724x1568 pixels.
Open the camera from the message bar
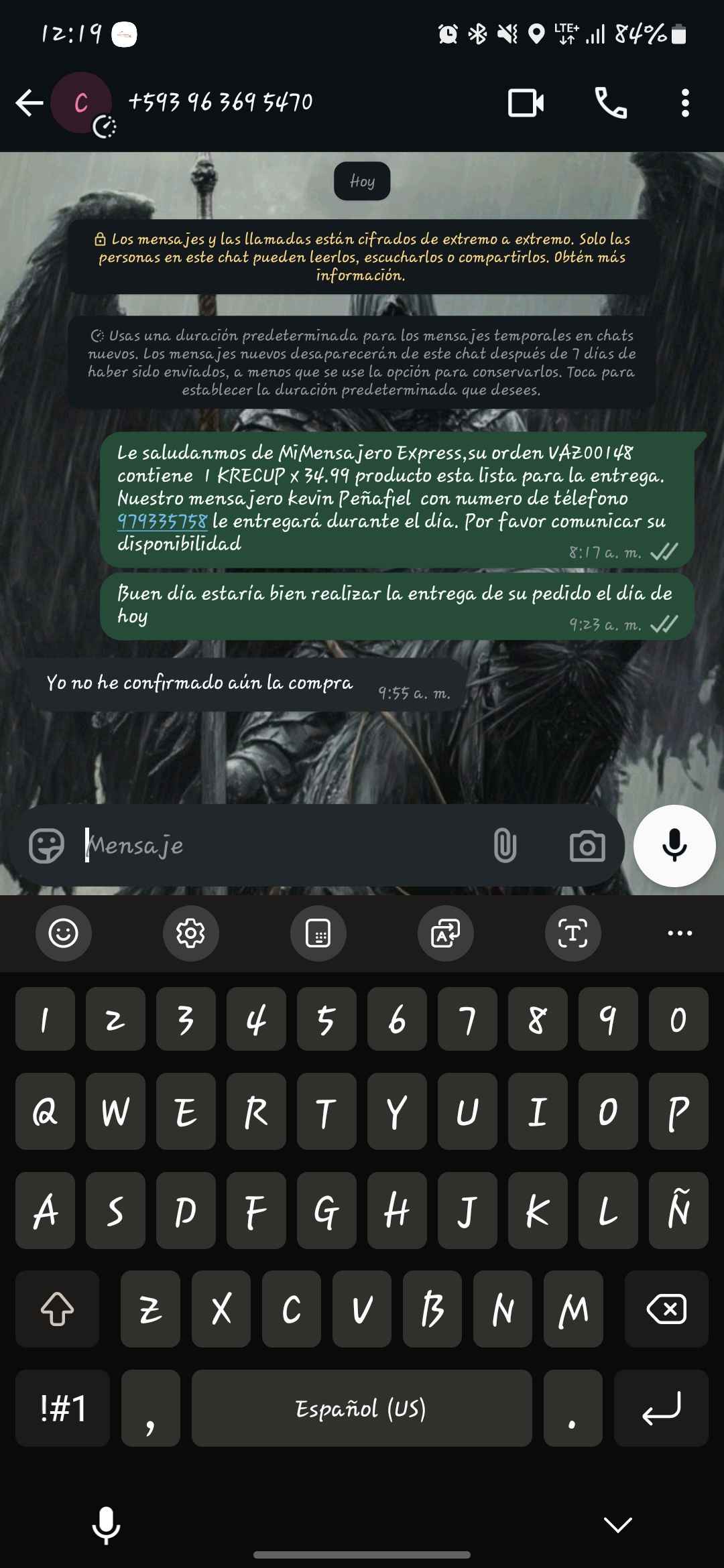(x=587, y=846)
